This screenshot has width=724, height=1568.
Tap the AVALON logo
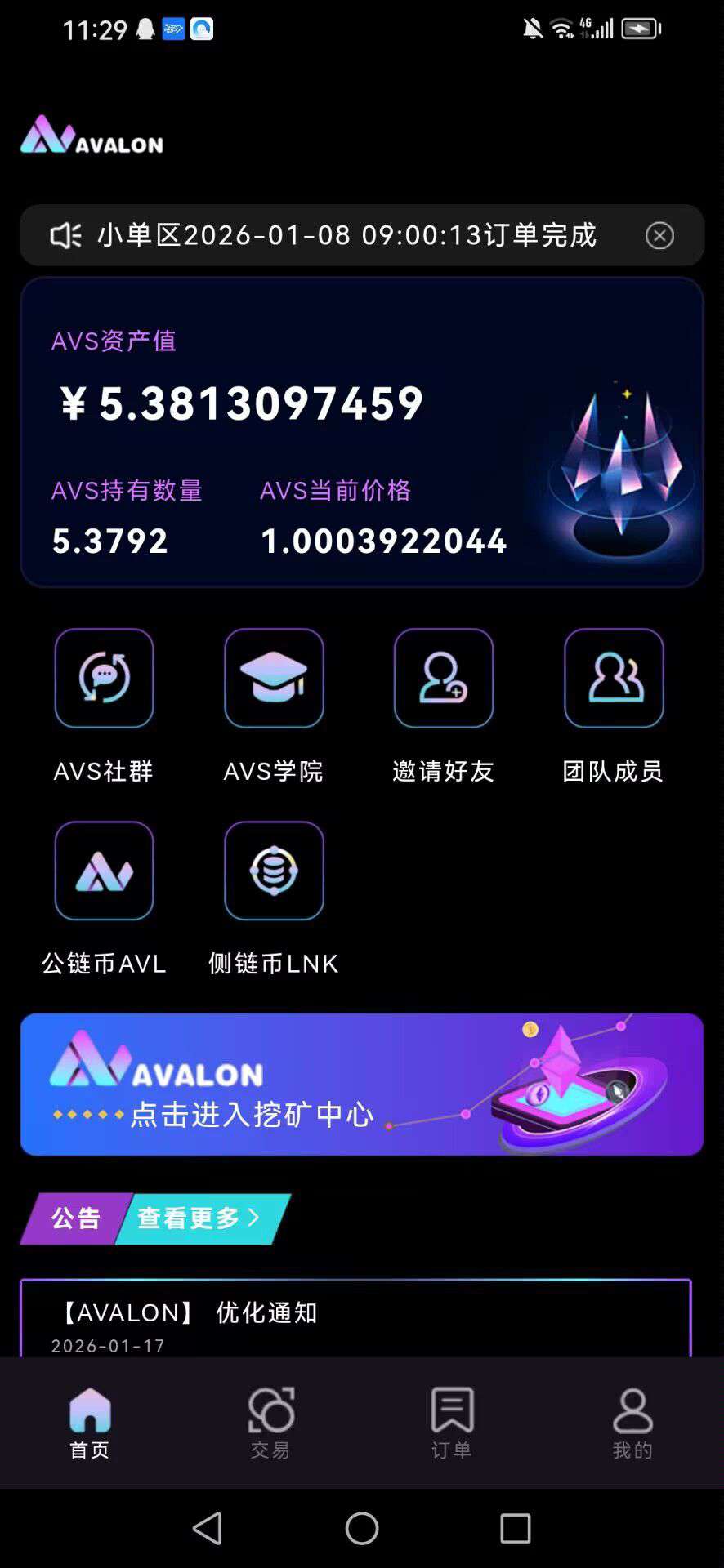point(92,140)
